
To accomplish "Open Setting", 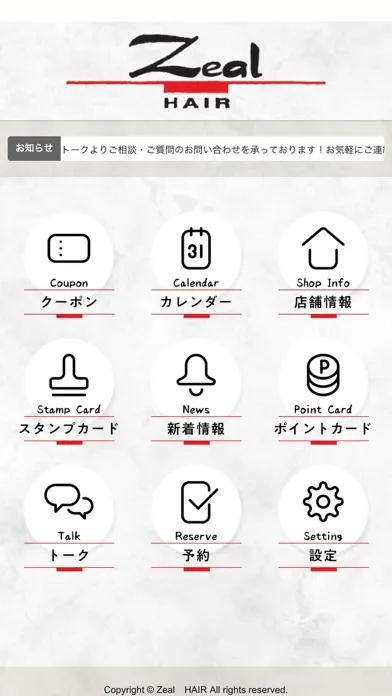I will [323, 519].
